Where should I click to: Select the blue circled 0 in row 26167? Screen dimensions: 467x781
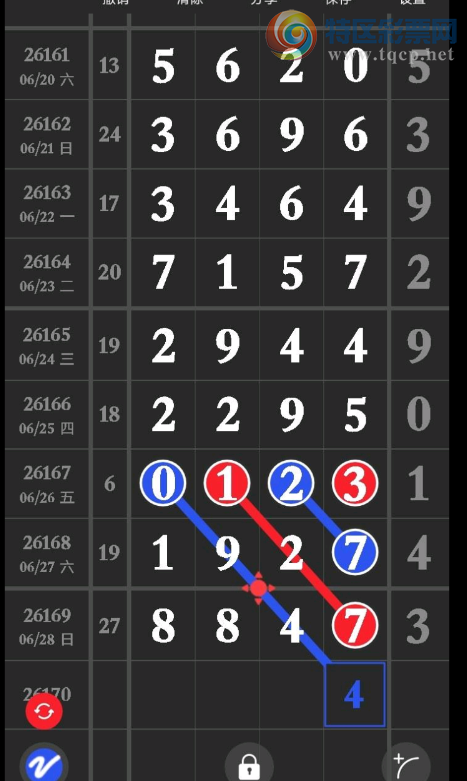163,483
